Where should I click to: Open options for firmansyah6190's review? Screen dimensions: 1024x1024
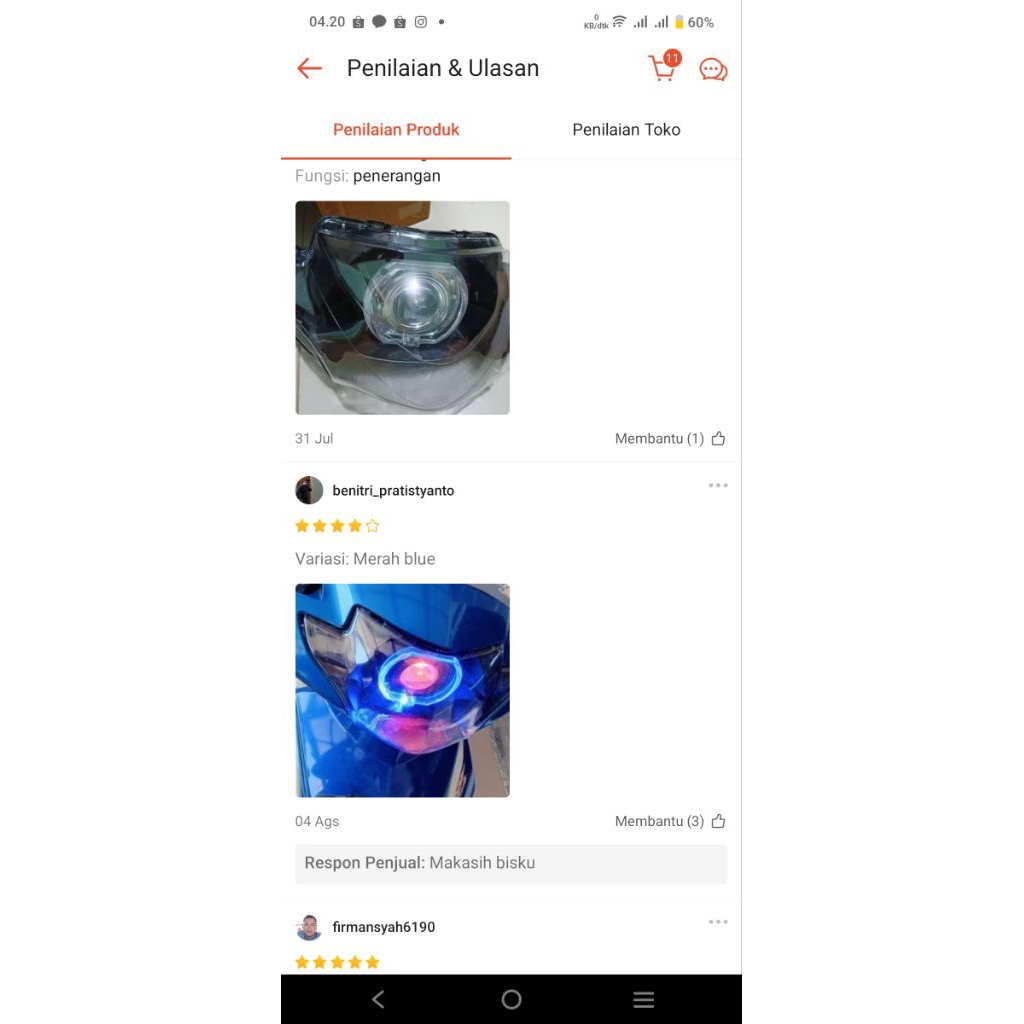pos(718,922)
